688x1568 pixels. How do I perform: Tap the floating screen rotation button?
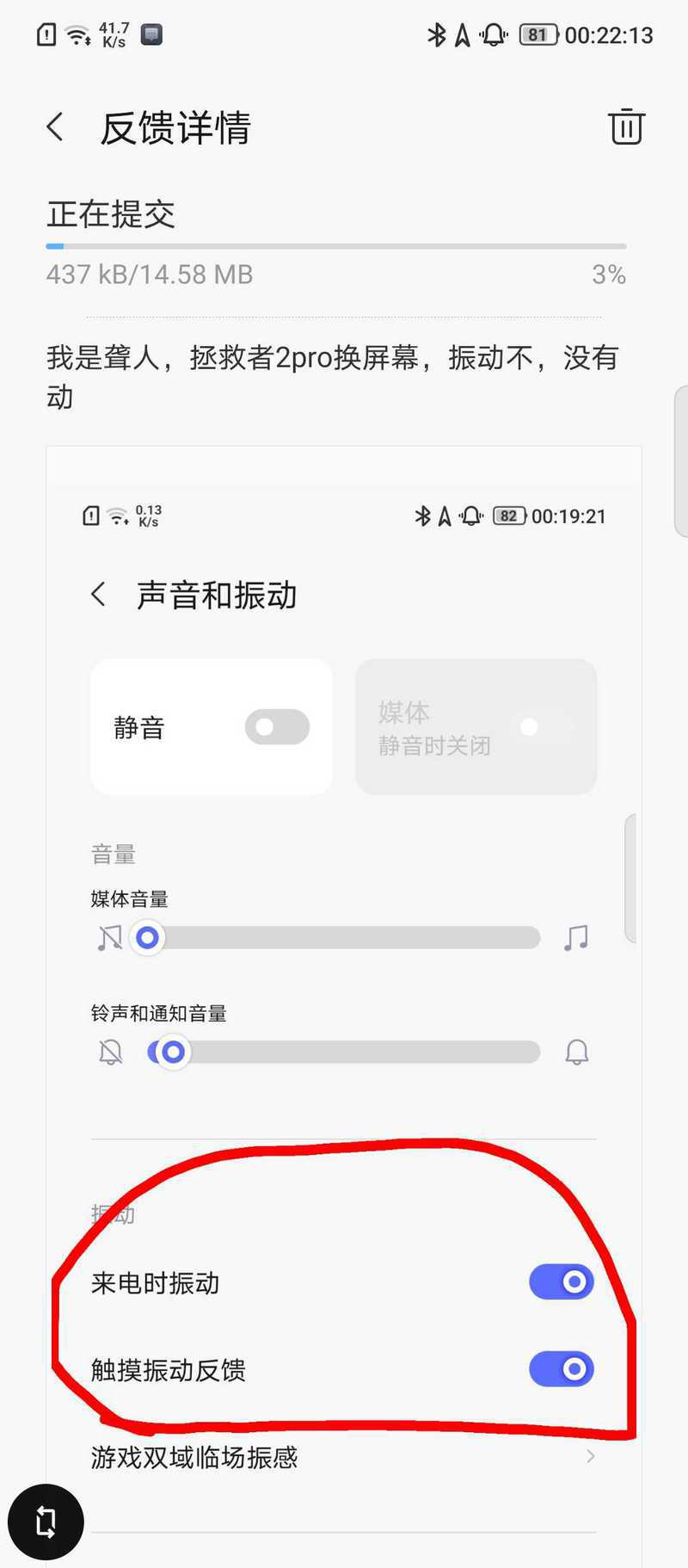[46, 1522]
